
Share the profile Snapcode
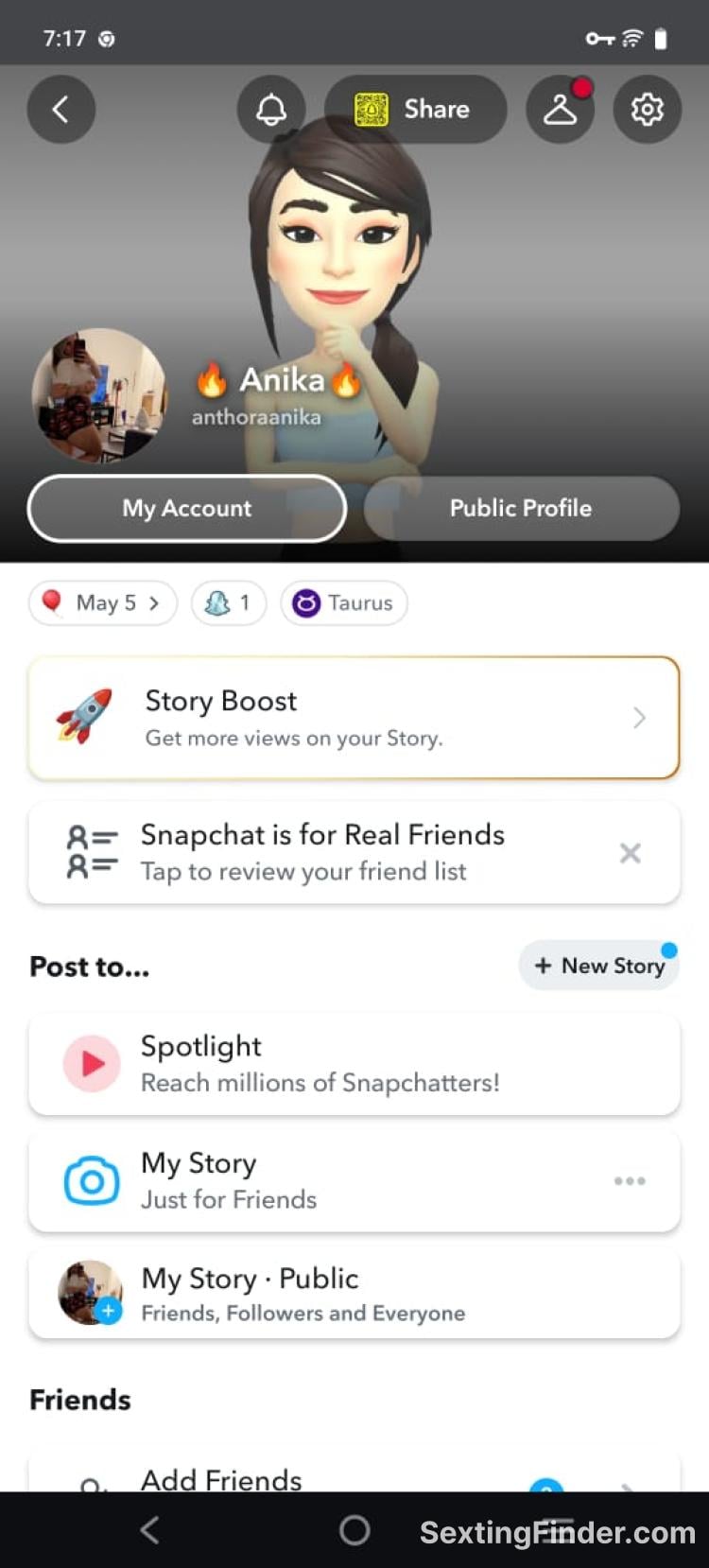[415, 110]
